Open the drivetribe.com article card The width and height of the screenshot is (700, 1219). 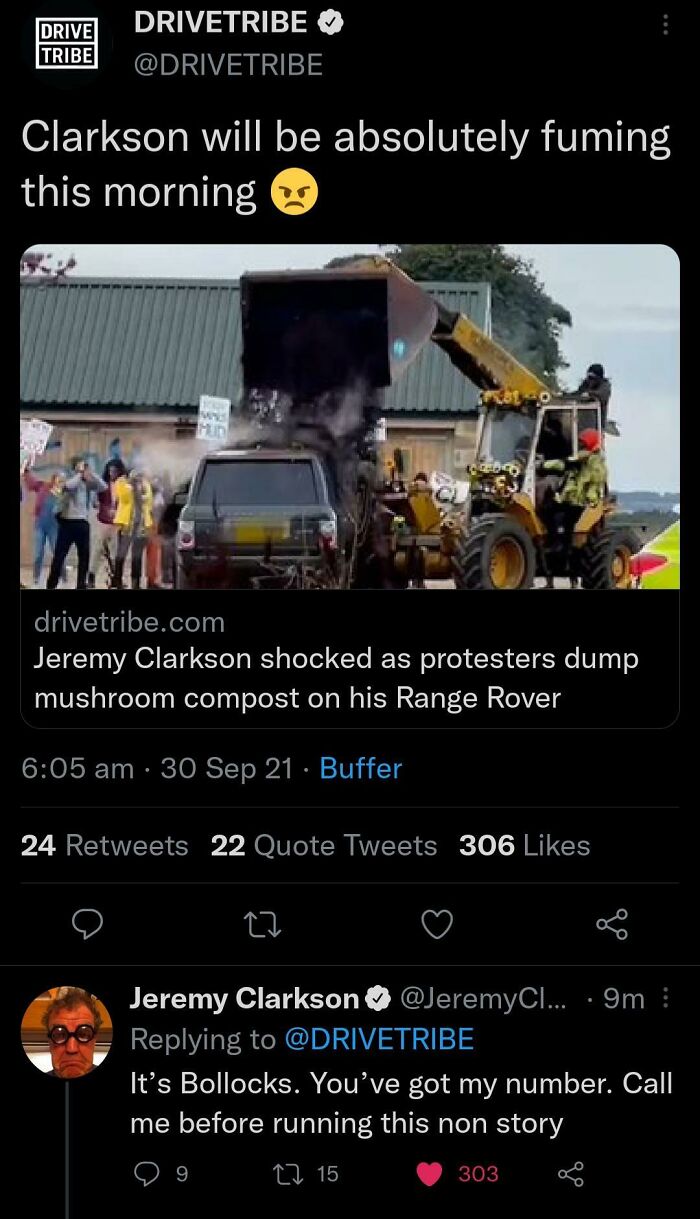point(350,485)
